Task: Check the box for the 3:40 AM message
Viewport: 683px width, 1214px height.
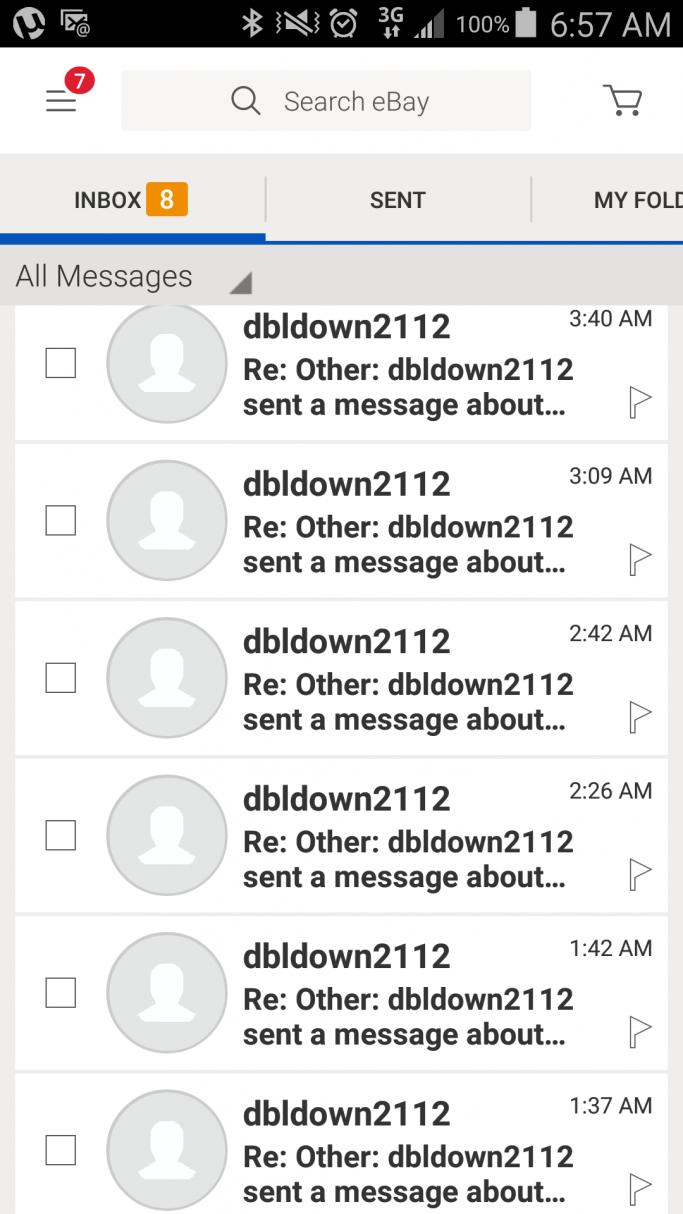Action: tap(61, 363)
